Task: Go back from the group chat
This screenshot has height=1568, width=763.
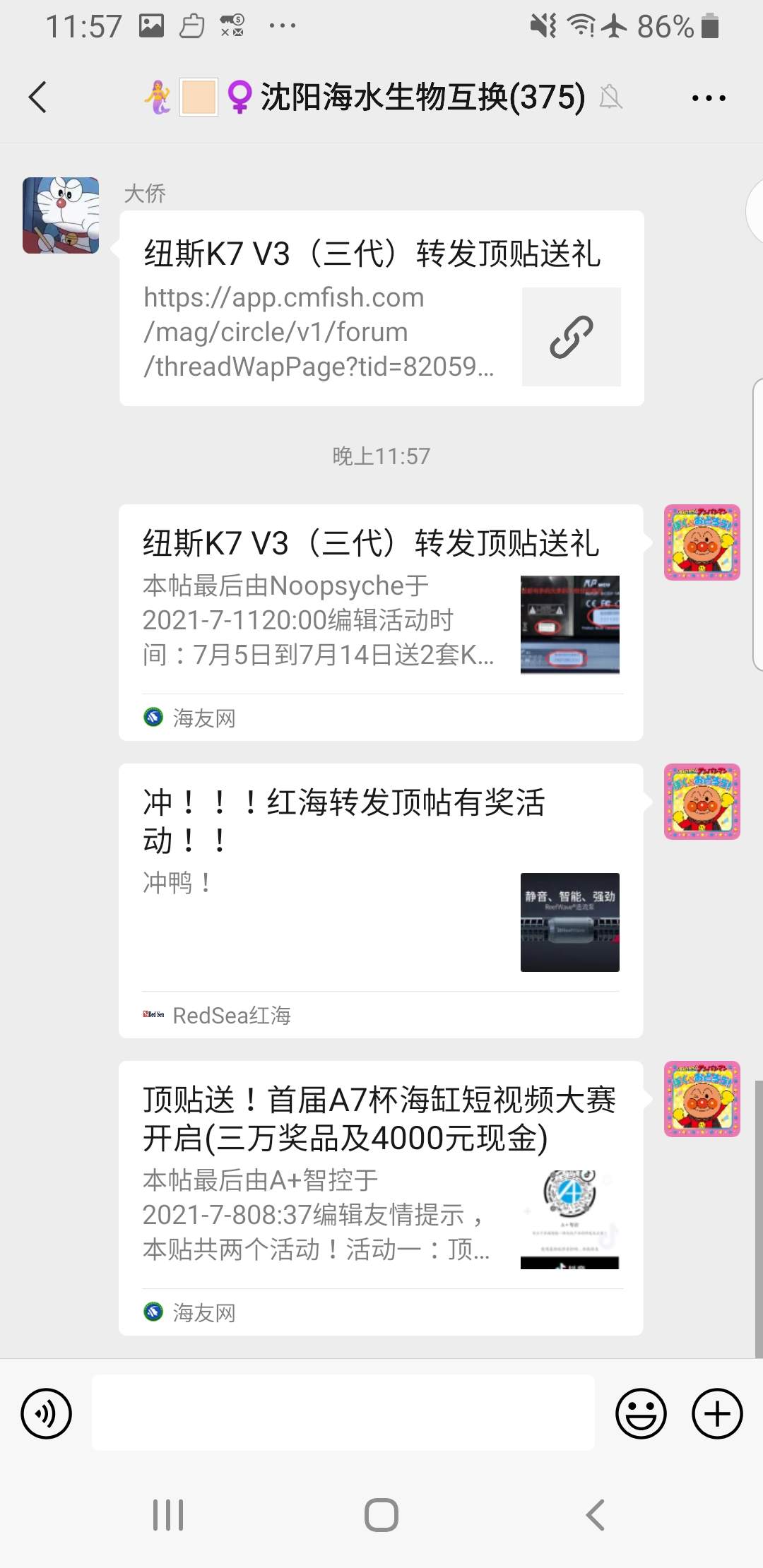Action: click(38, 97)
